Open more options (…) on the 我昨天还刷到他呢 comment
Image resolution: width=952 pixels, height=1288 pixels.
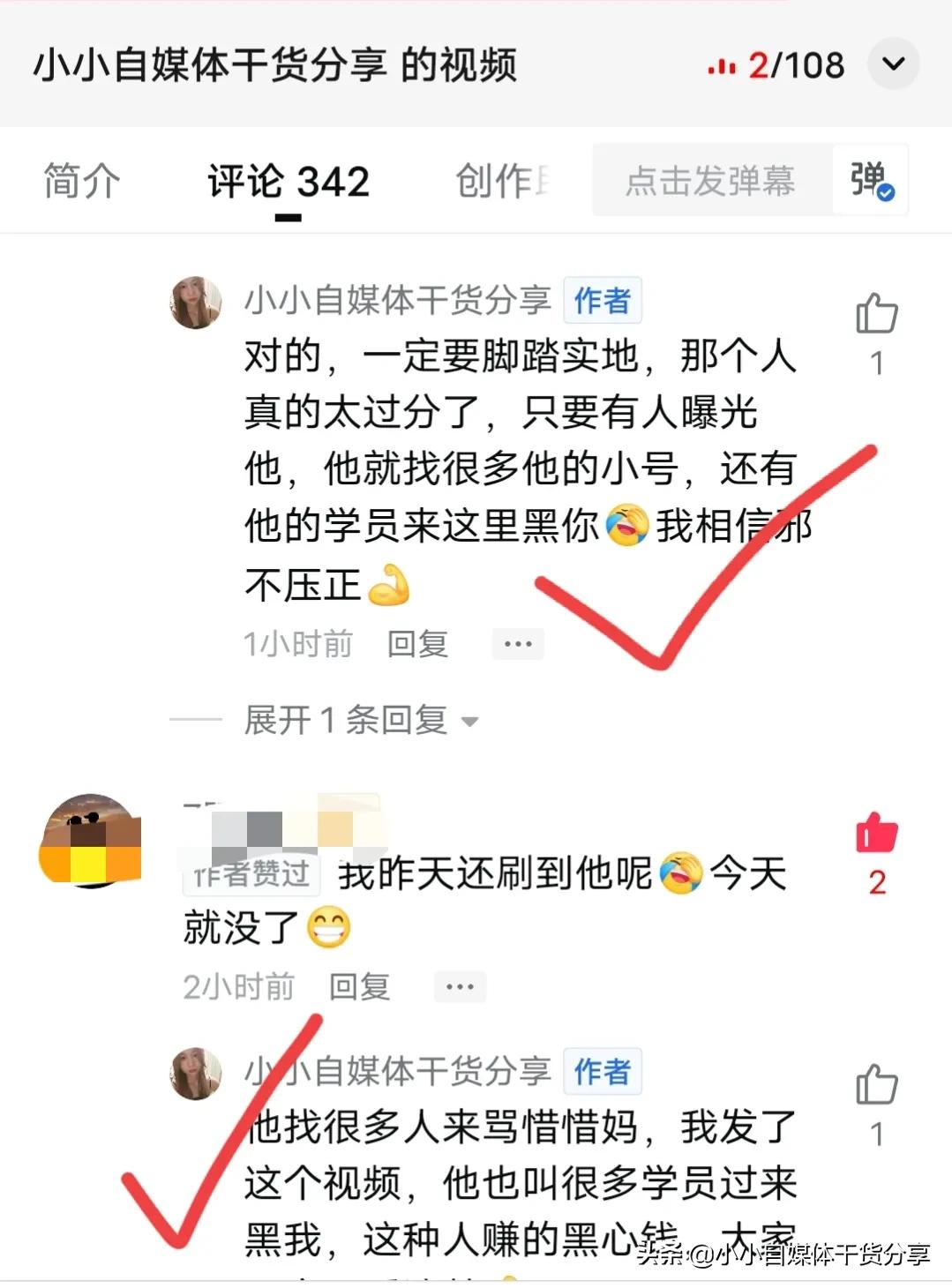coord(459,986)
